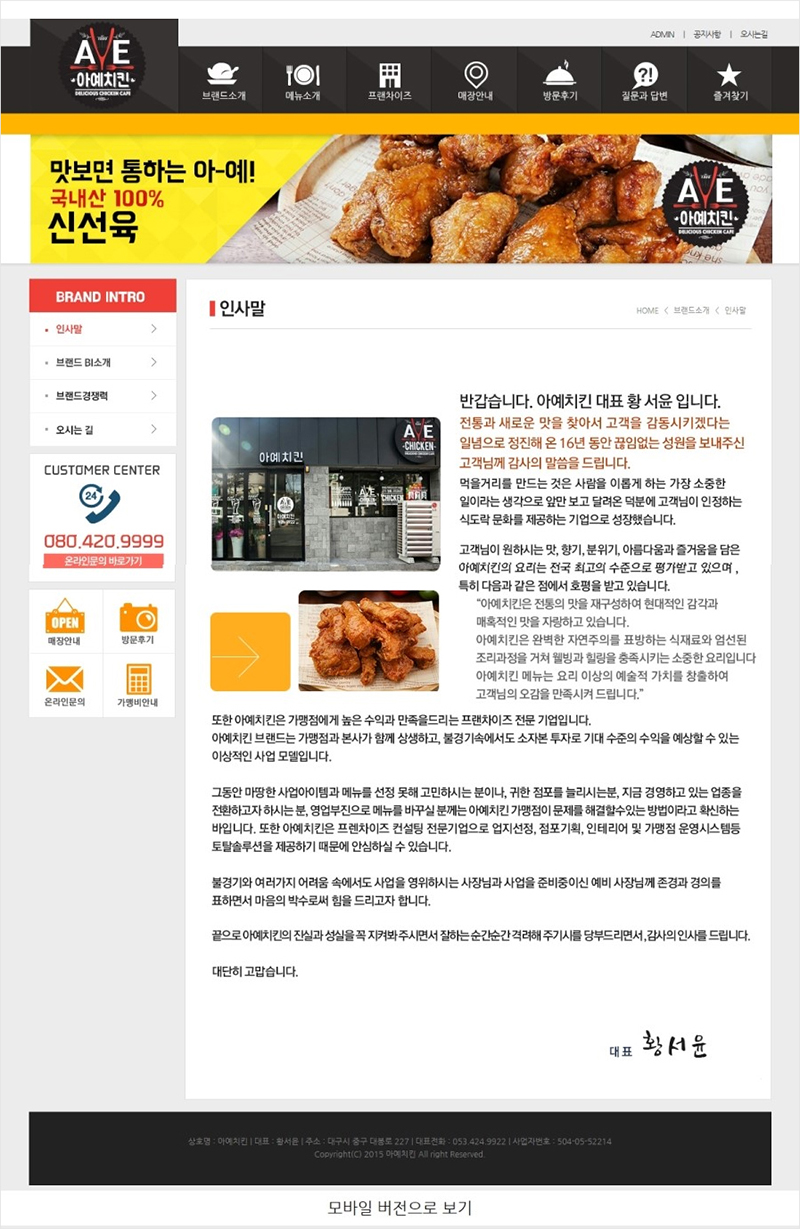Image resolution: width=800 pixels, height=1229 pixels.
Task: Open 브랜드 BI소개 in the sidebar
Action: click(103, 362)
